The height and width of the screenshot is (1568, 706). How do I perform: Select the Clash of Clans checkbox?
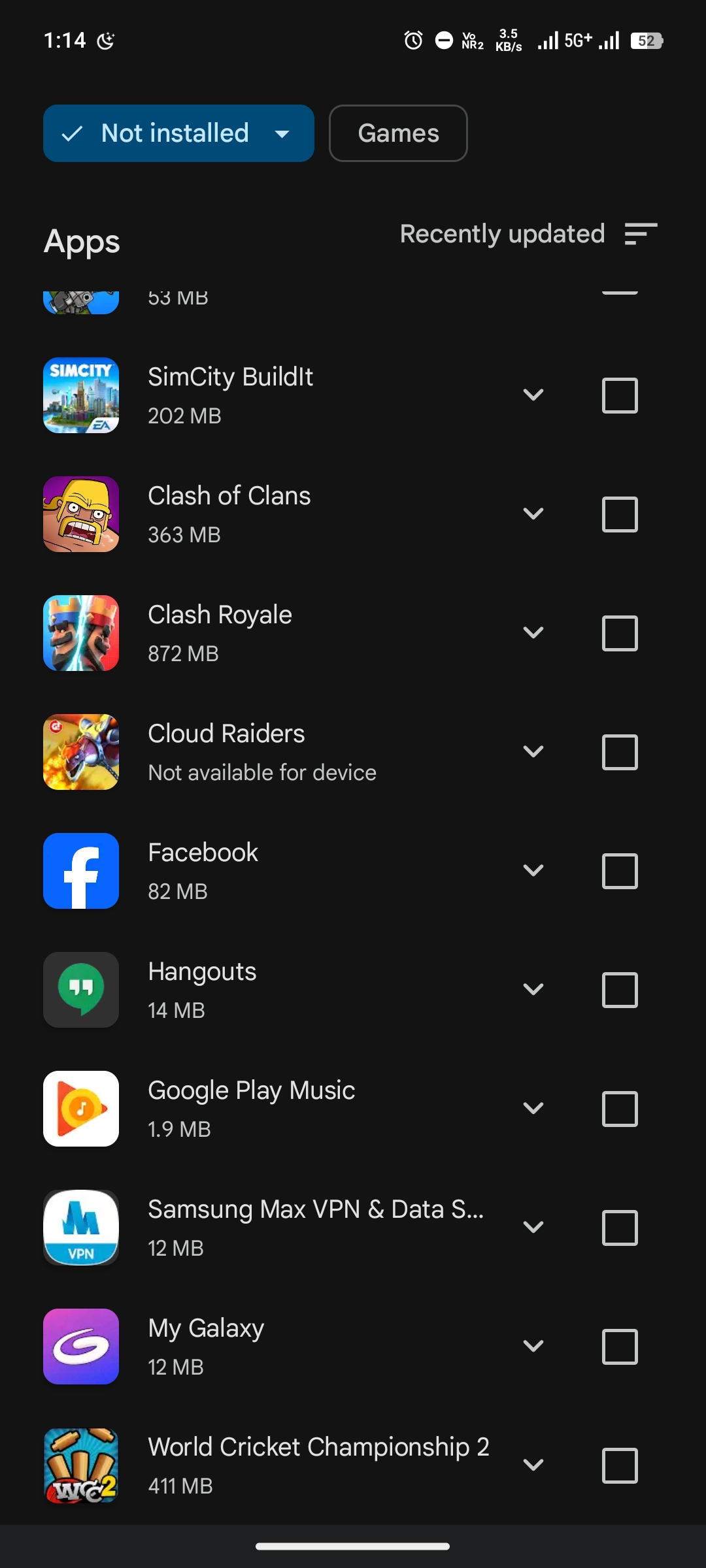click(619, 514)
